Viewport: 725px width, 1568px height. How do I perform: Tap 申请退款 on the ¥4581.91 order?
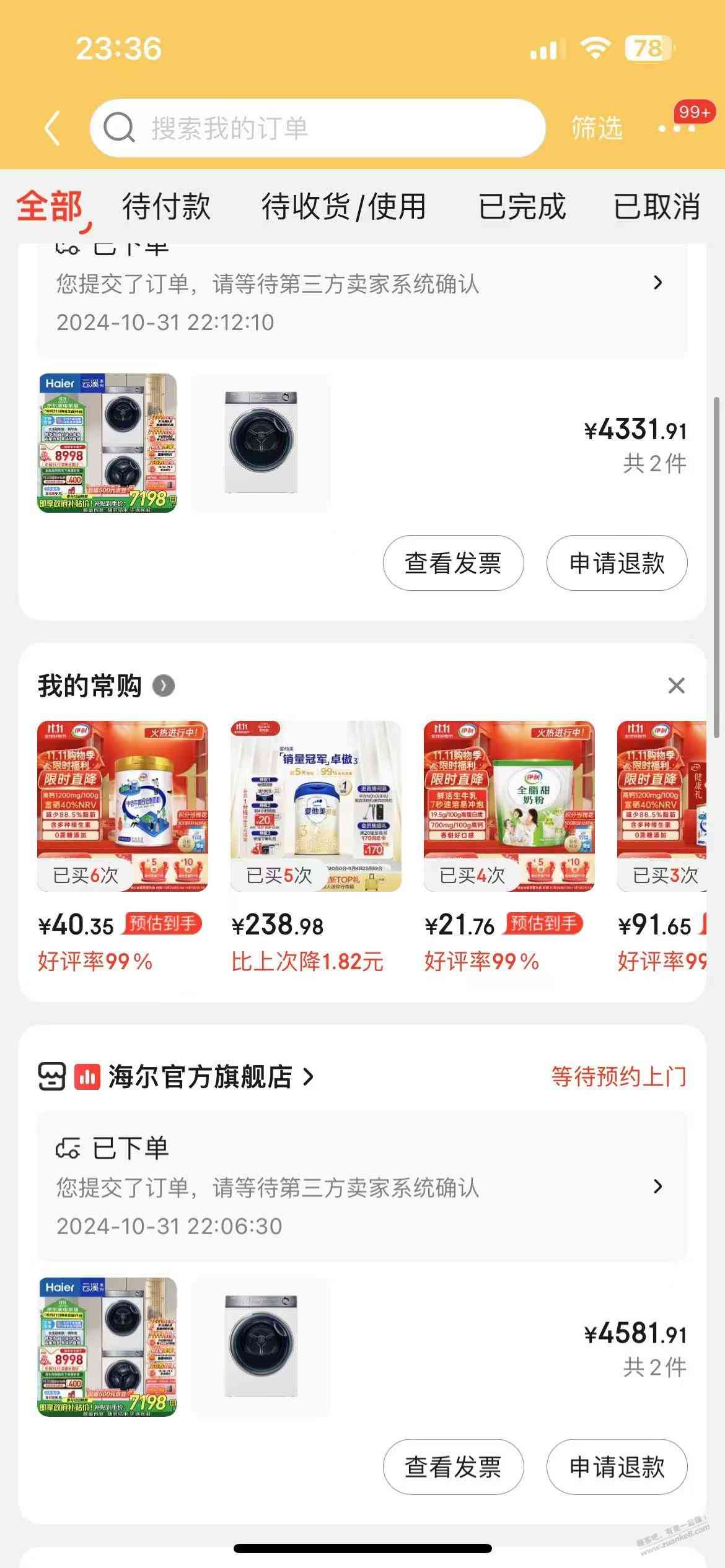[617, 1467]
